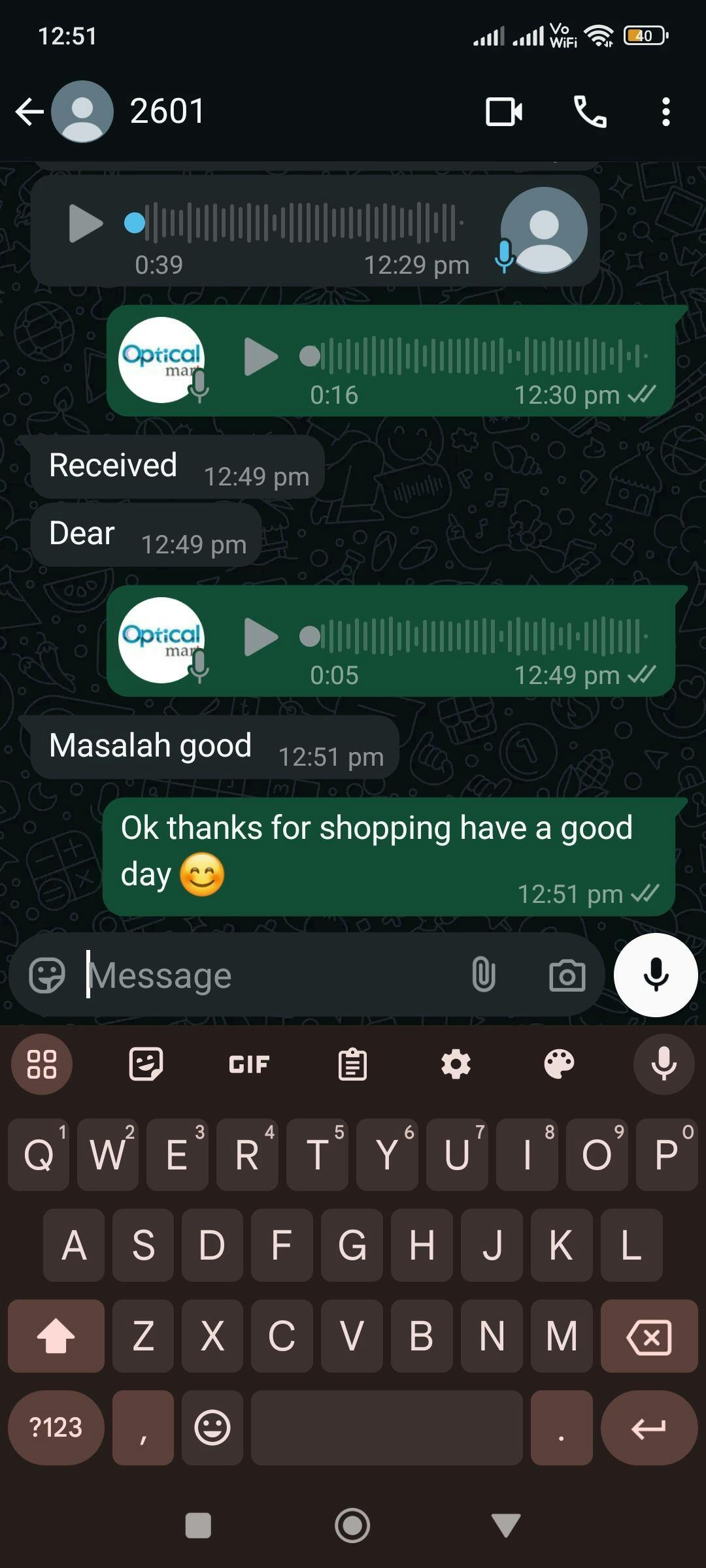Start a video call with 2601
Image resolution: width=706 pixels, height=1568 pixels.
pos(503,112)
